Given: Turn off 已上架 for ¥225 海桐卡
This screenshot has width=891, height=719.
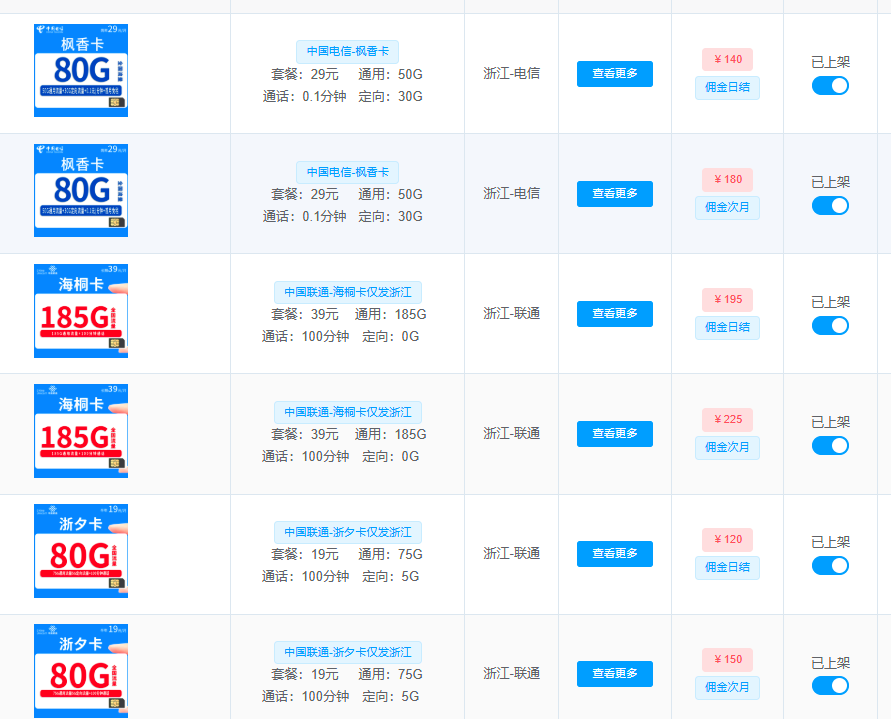Looking at the screenshot, I should pyautogui.click(x=830, y=446).
